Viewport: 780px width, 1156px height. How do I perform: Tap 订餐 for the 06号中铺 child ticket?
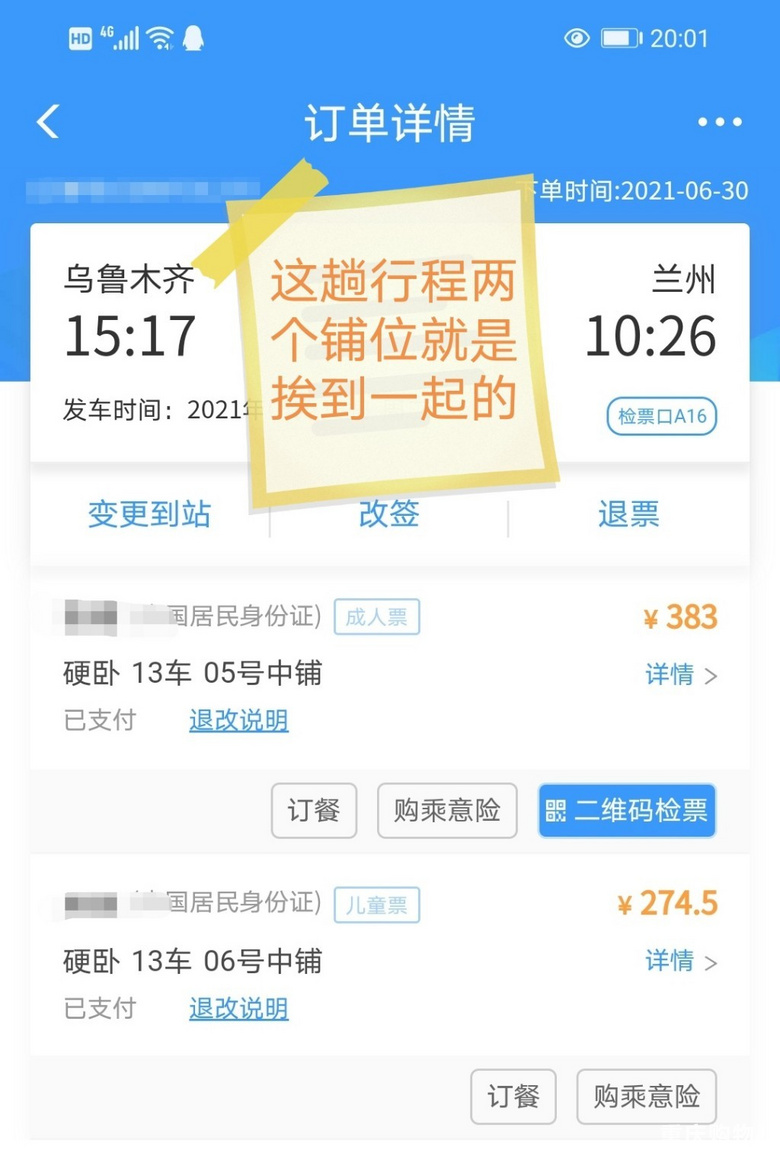click(513, 1096)
